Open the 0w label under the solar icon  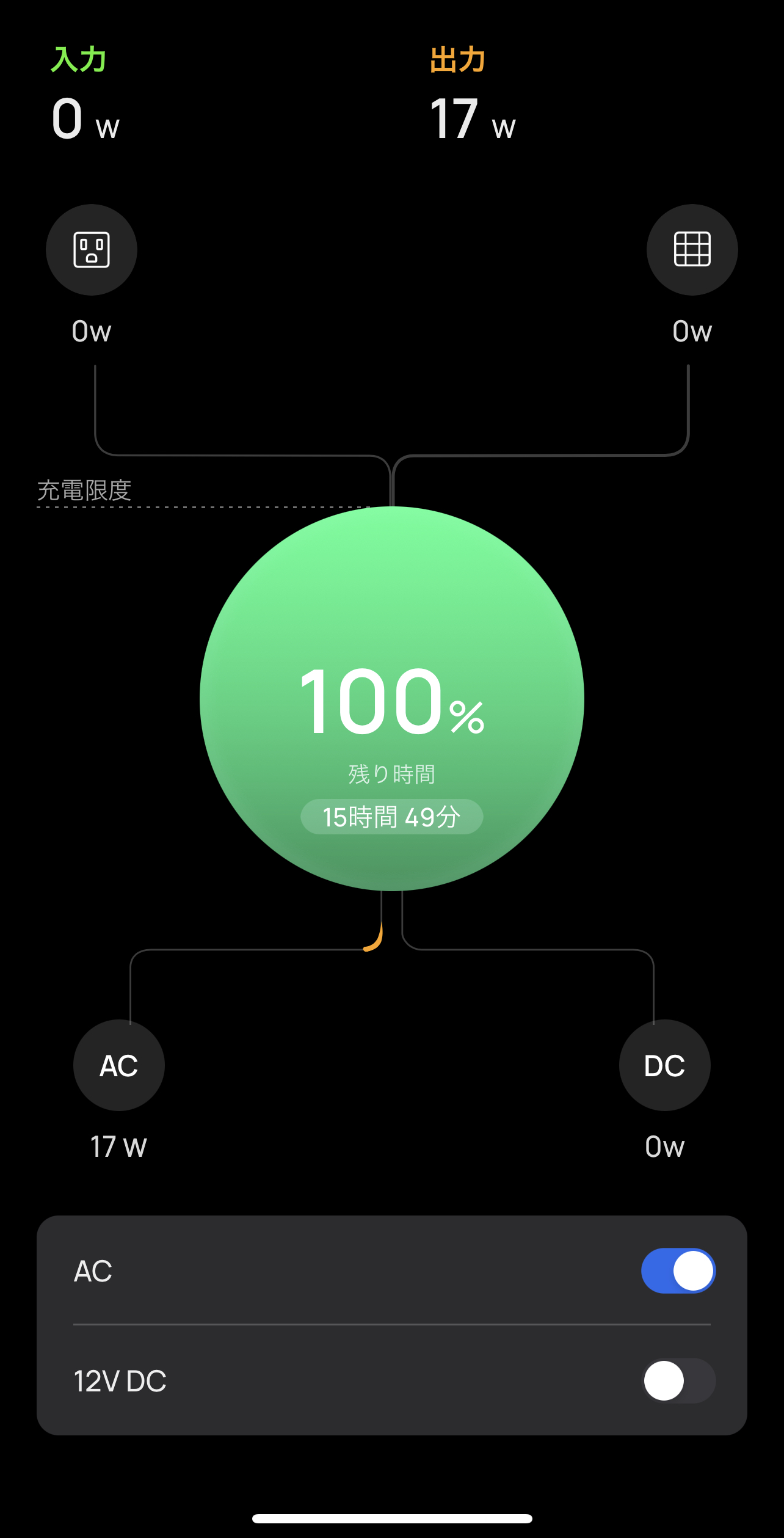[692, 330]
